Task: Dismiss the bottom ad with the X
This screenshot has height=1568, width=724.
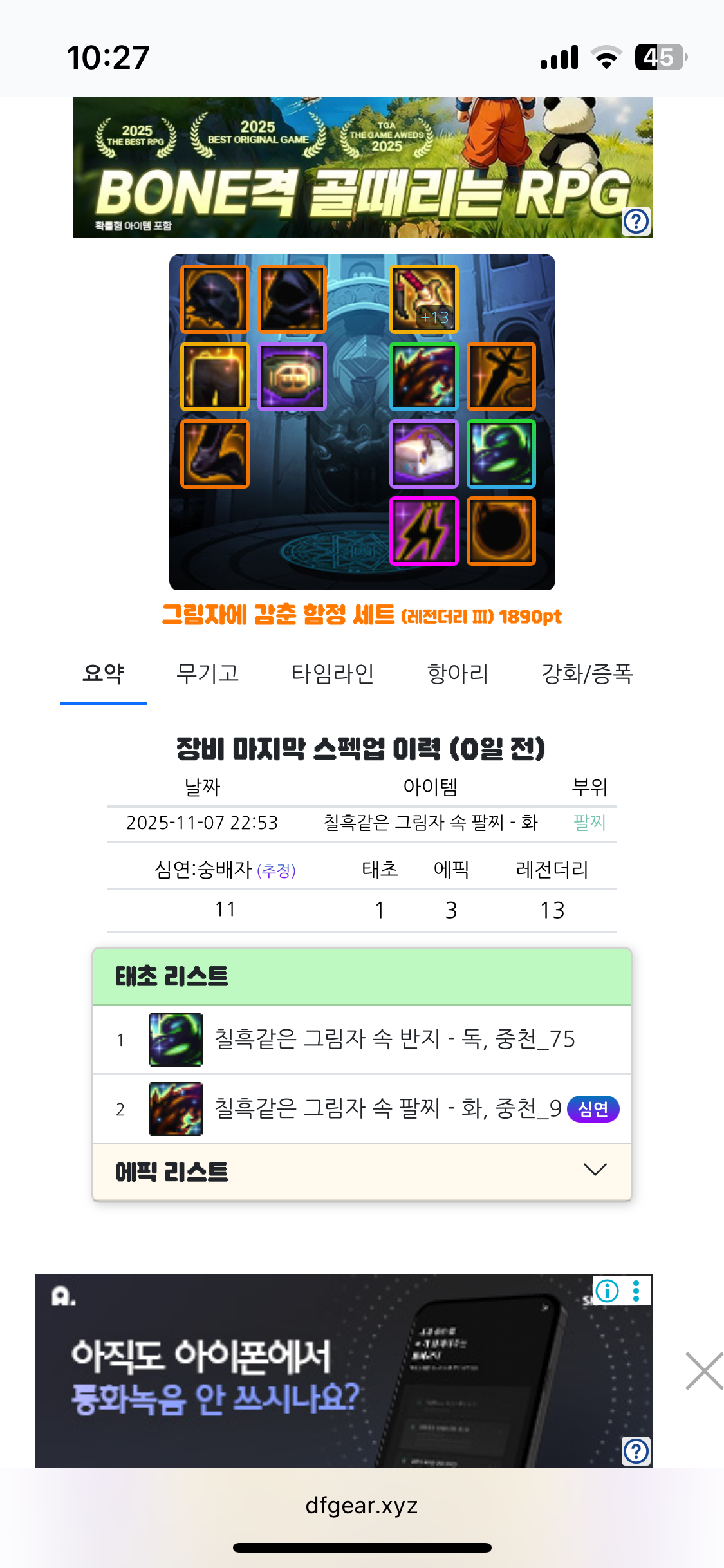Action: [704, 1371]
